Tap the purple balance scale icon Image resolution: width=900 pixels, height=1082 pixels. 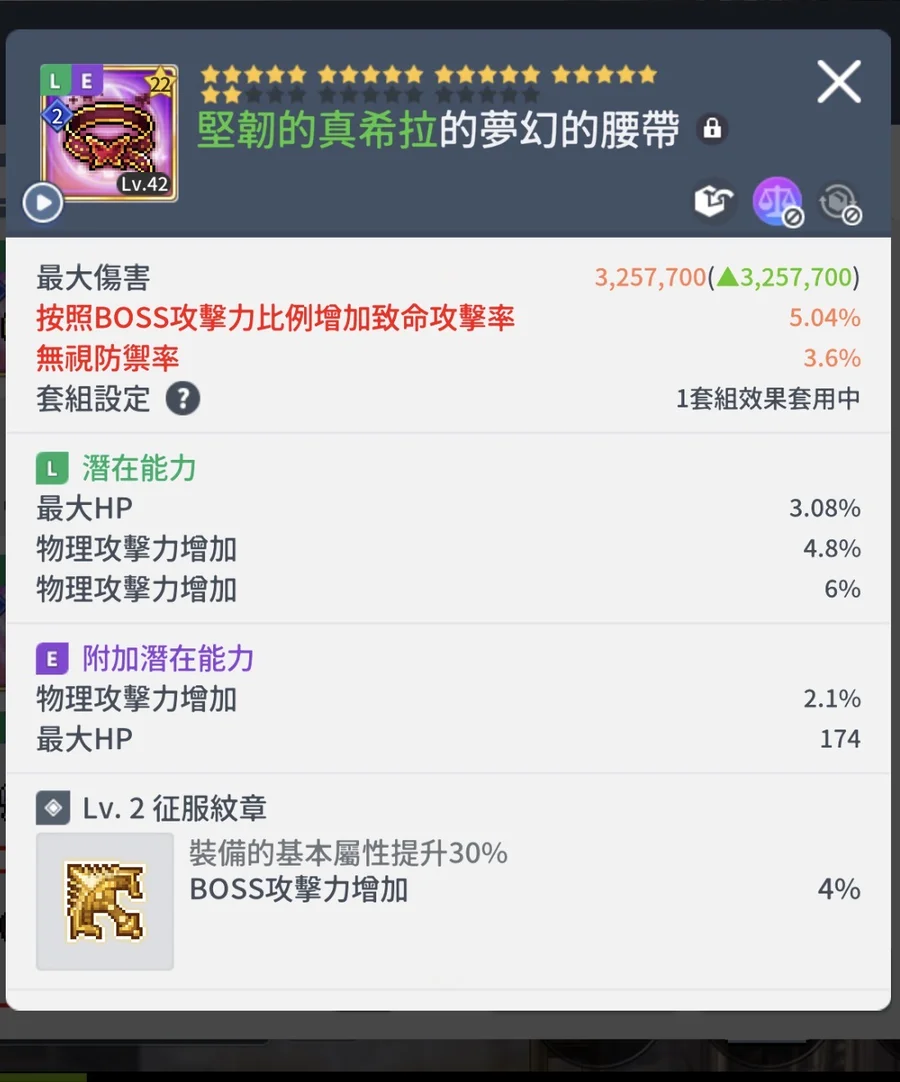[x=778, y=201]
